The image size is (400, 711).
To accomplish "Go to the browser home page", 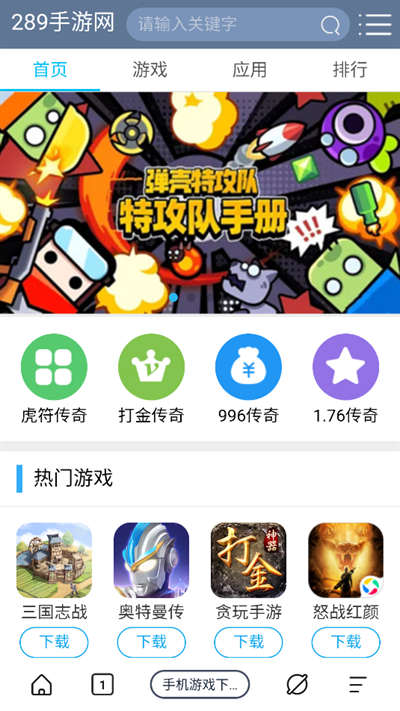I will (x=41, y=684).
